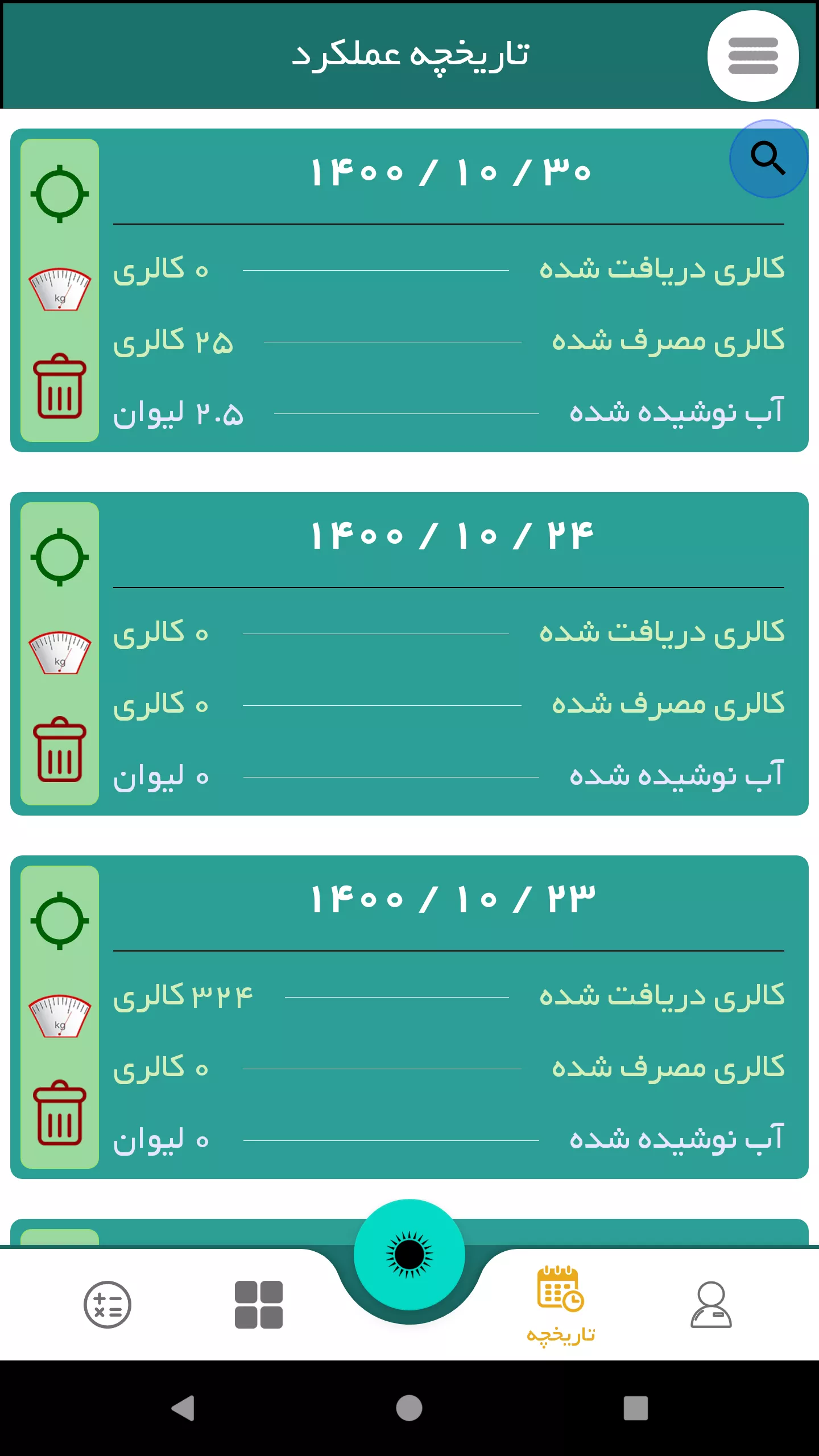Go to the profile tab

pyautogui.click(x=712, y=1305)
